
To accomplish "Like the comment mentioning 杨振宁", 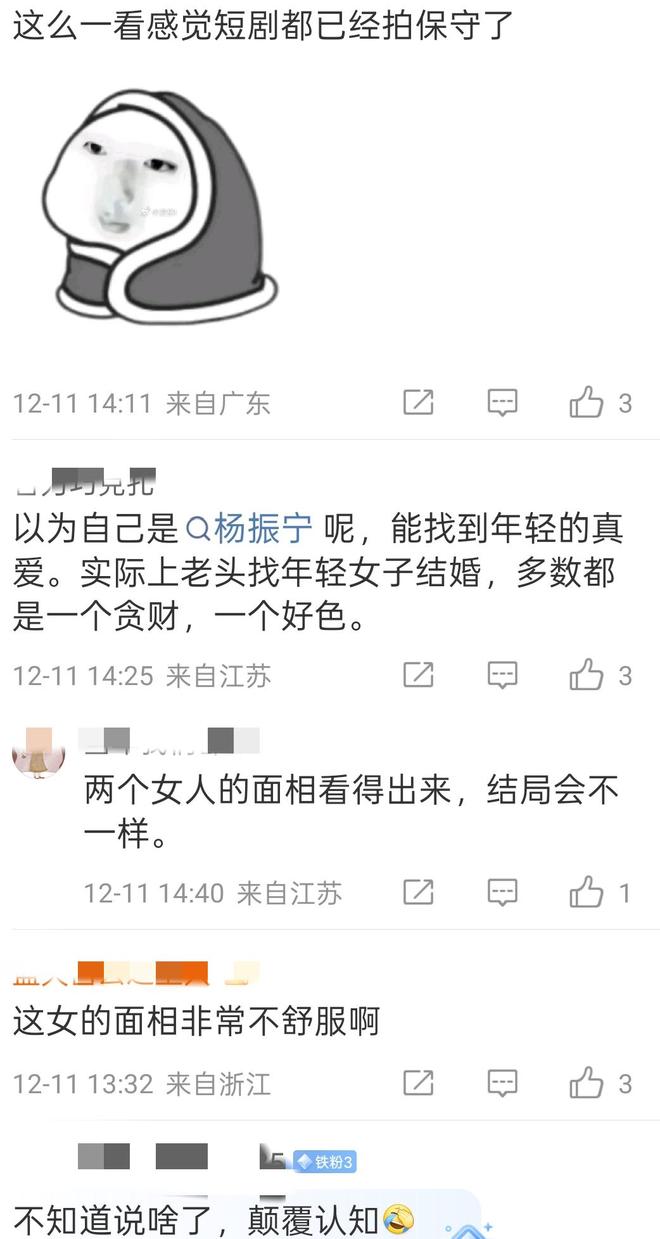I will click(587, 676).
